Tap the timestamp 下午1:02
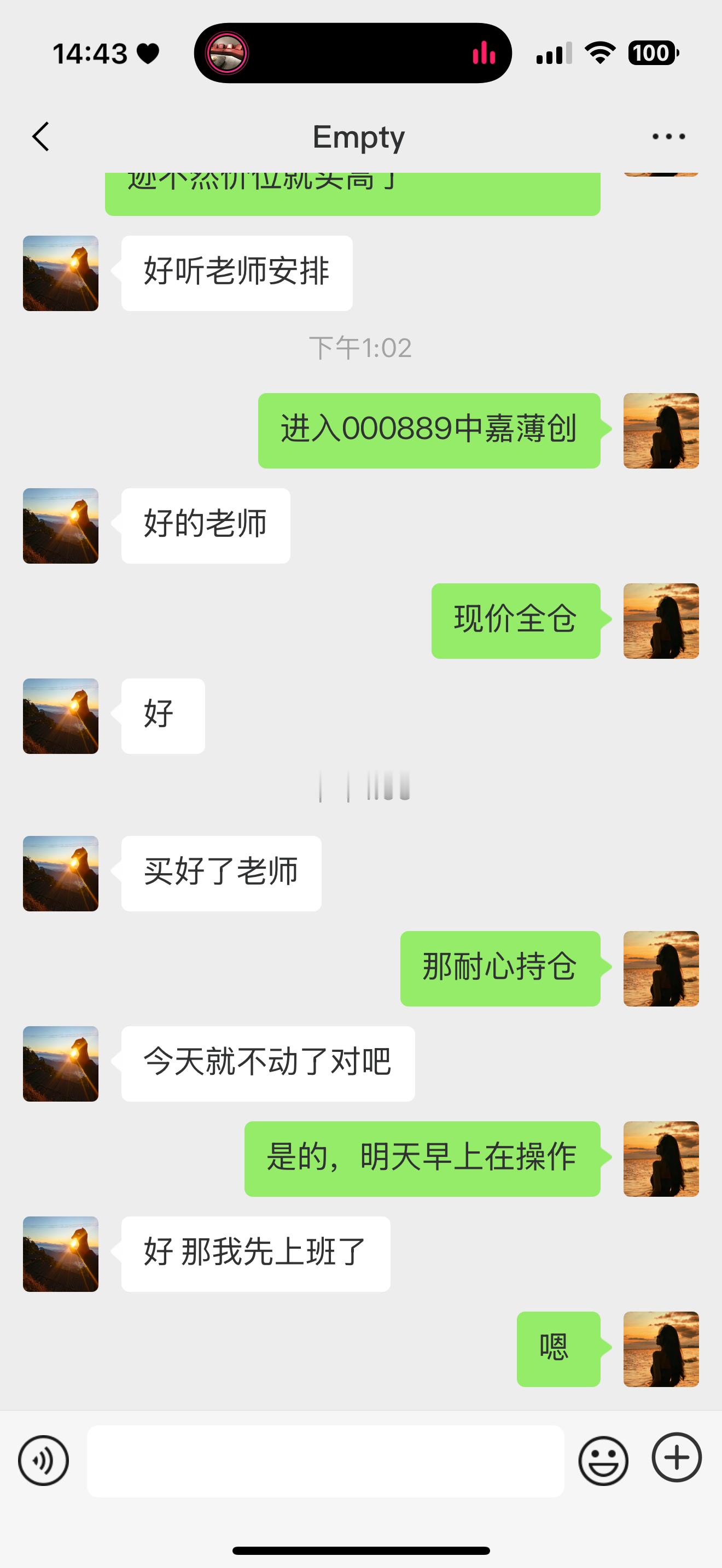722x1568 pixels. click(360, 347)
